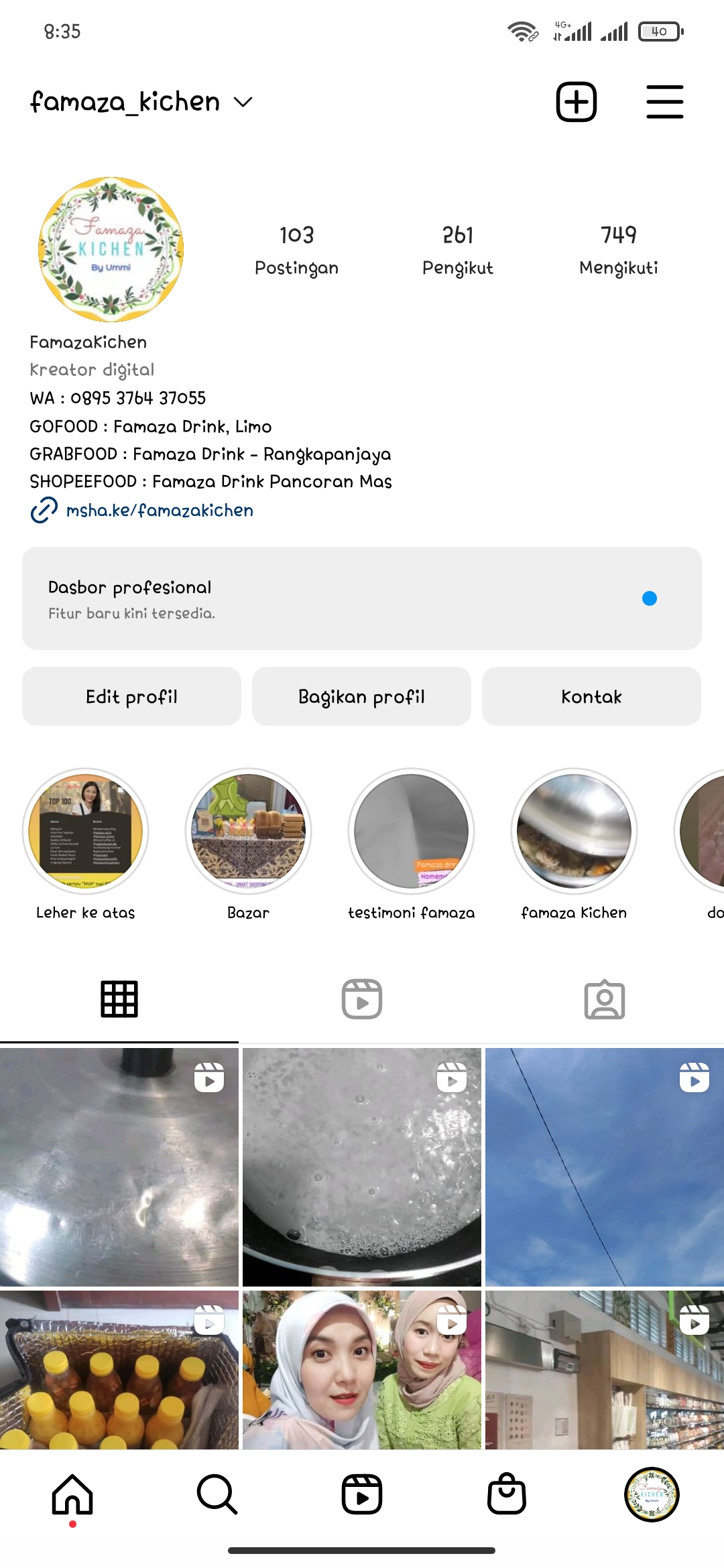This screenshot has width=724, height=1568.
Task: Open the blue sky reel post
Action: click(x=604, y=1167)
